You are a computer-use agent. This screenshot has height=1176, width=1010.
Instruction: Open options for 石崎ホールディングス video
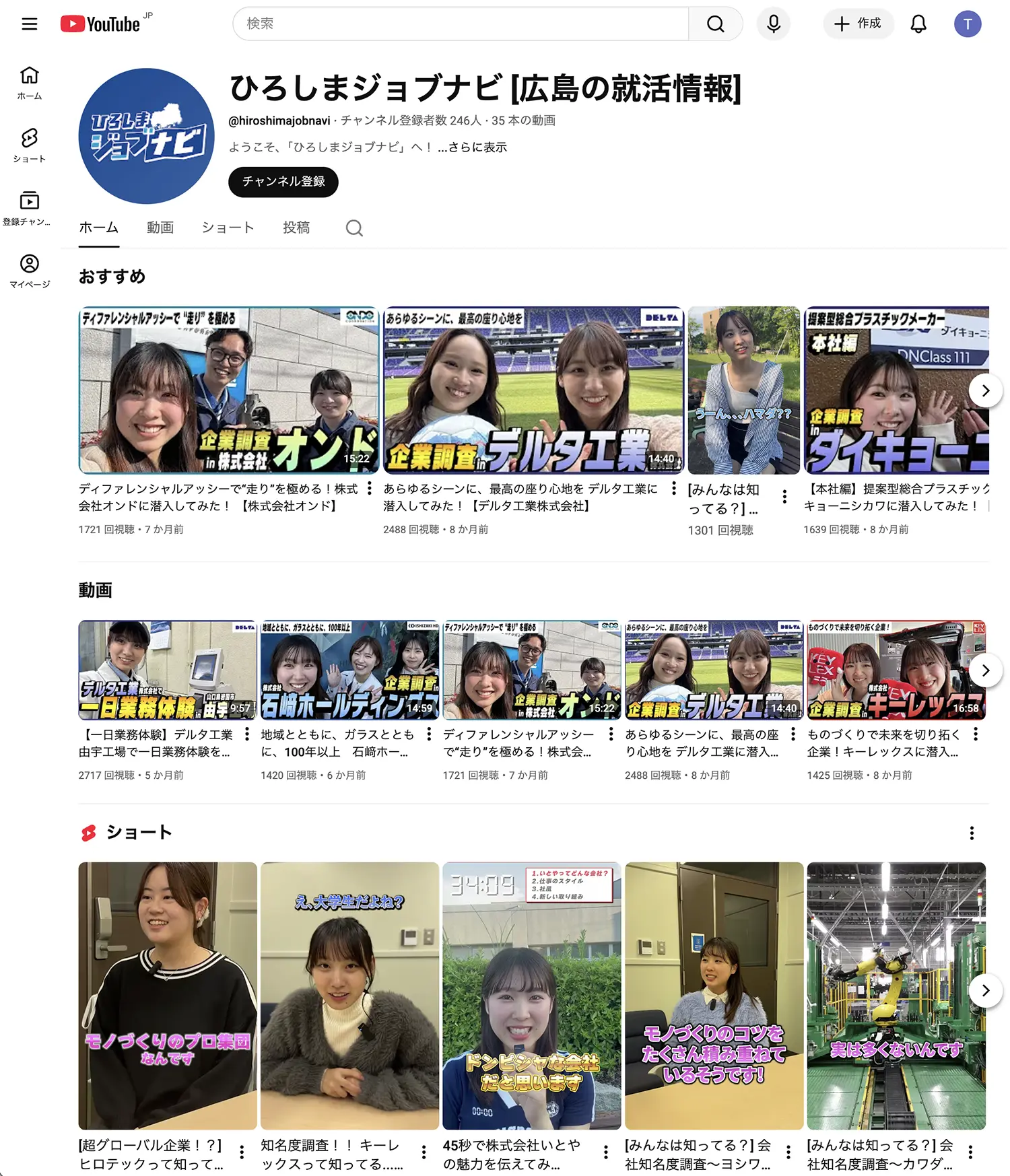pos(429,734)
